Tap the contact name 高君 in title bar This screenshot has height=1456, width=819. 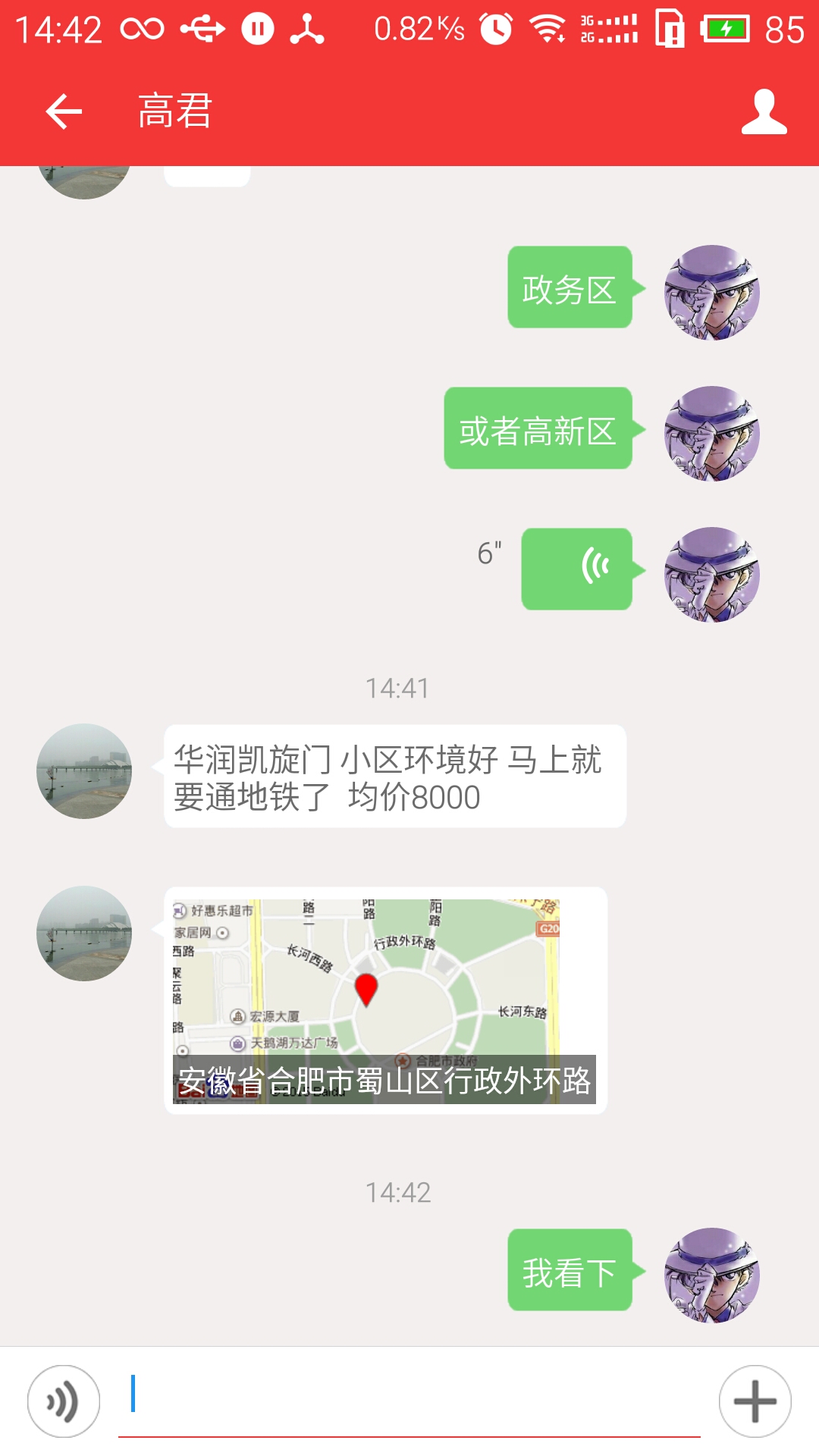(x=173, y=111)
